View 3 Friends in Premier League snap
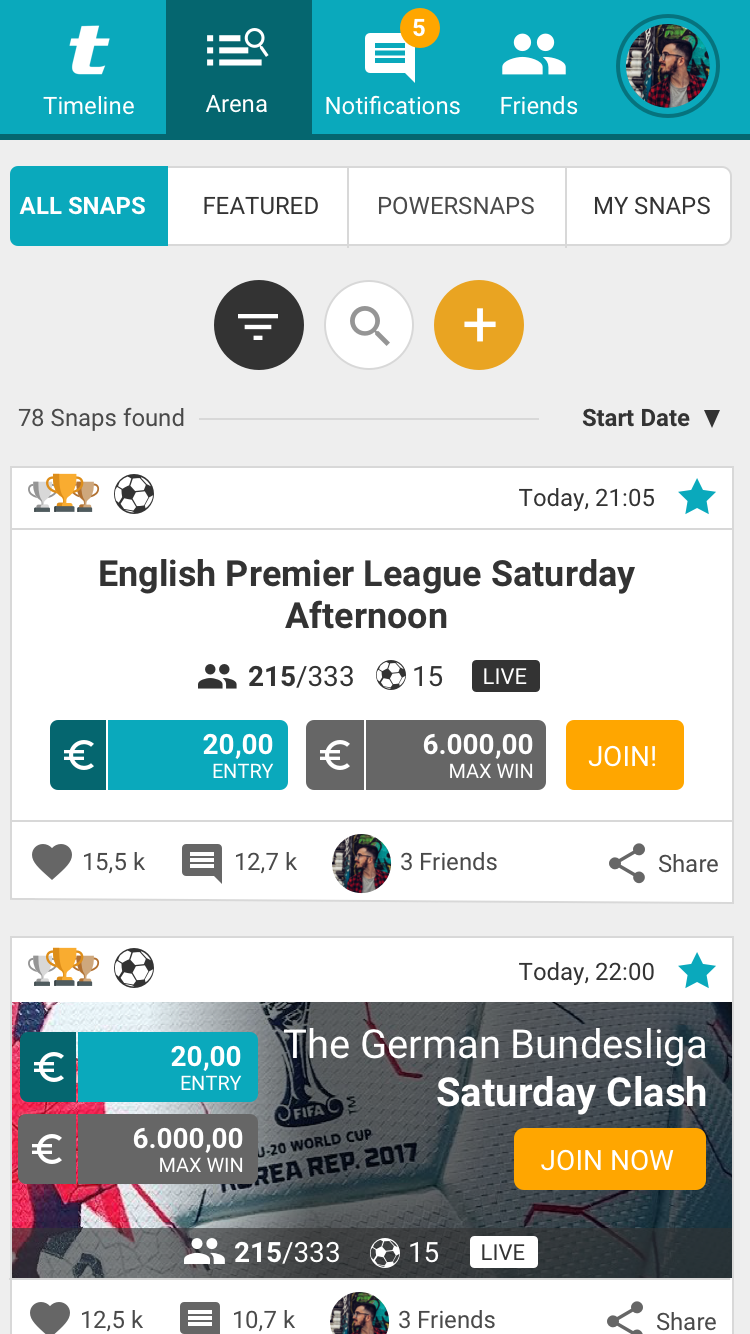Image resolution: width=750 pixels, height=1334 pixels. 415,862
